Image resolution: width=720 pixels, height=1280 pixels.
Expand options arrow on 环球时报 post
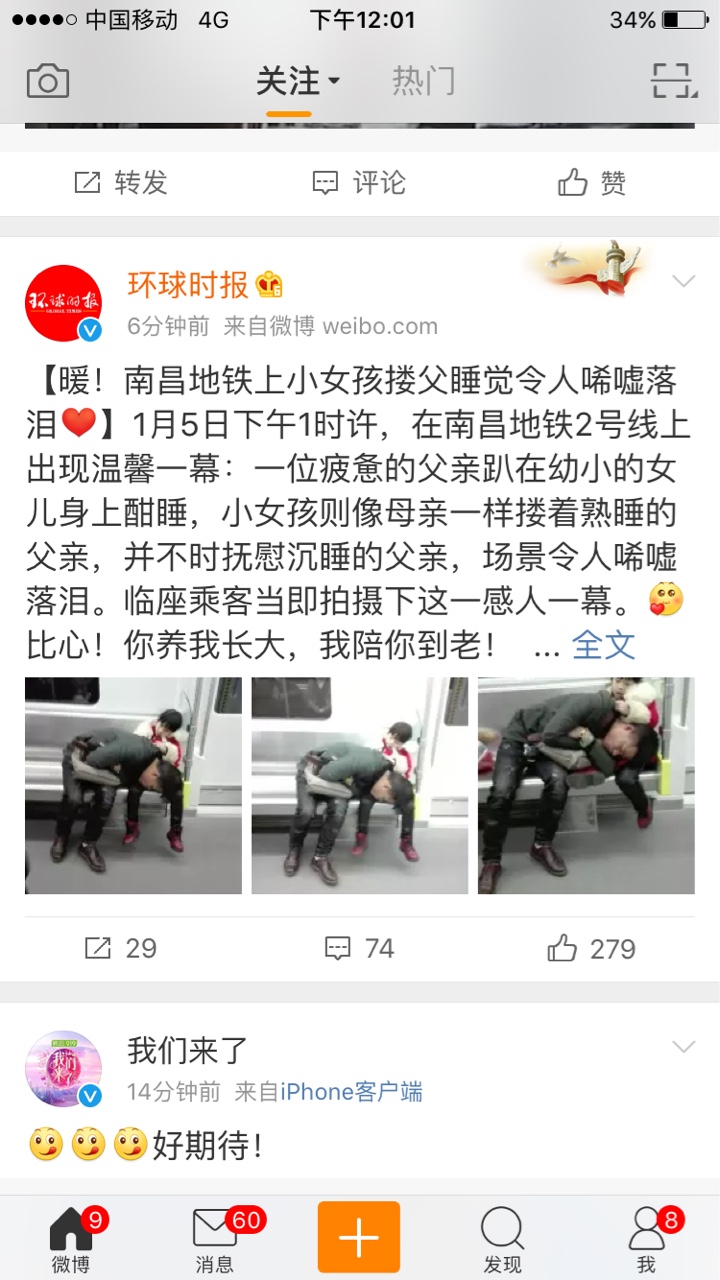(683, 281)
